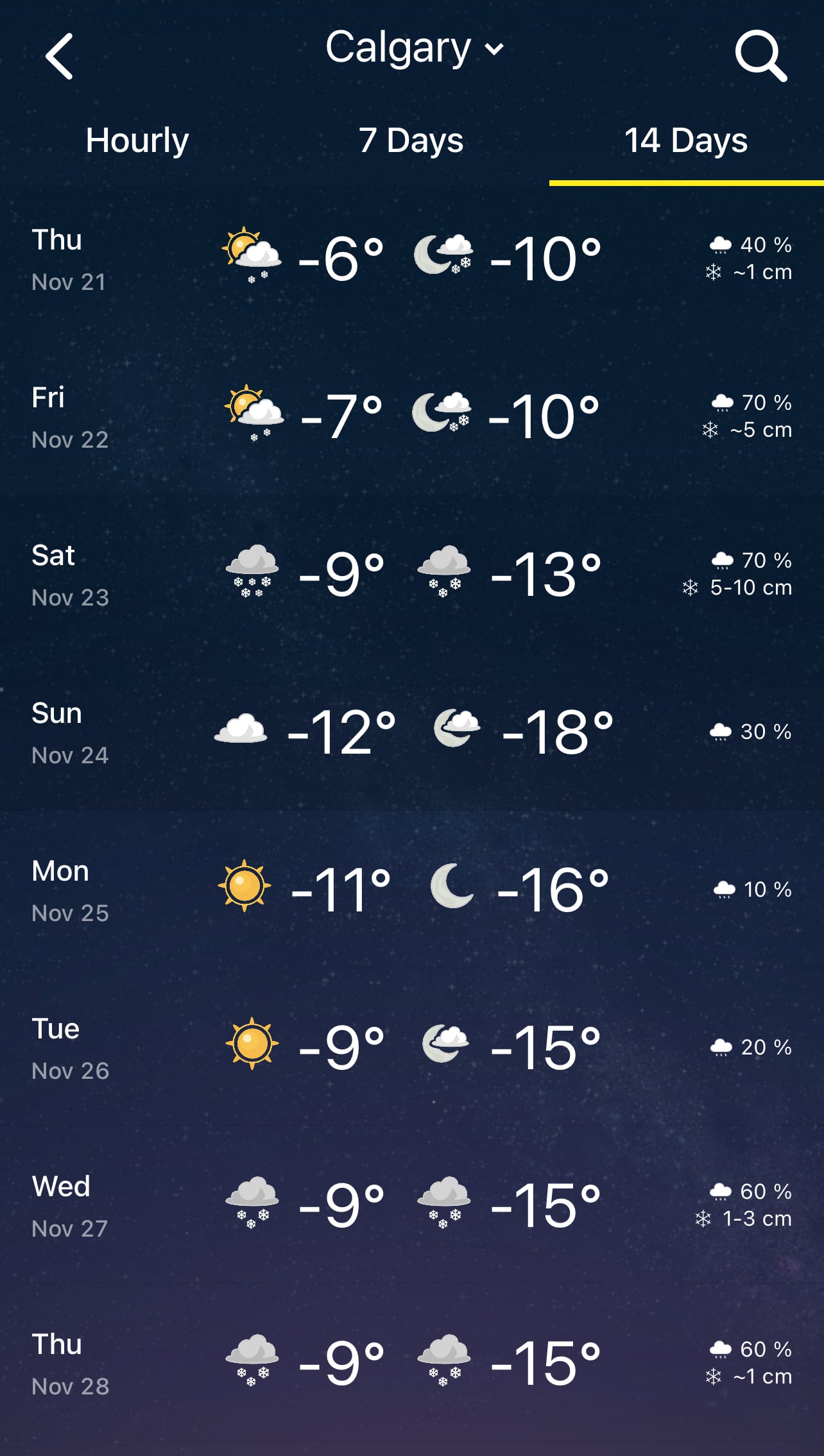The width and height of the screenshot is (824, 1456).
Task: Open the Calgary location dropdown
Action: pyautogui.click(x=414, y=48)
